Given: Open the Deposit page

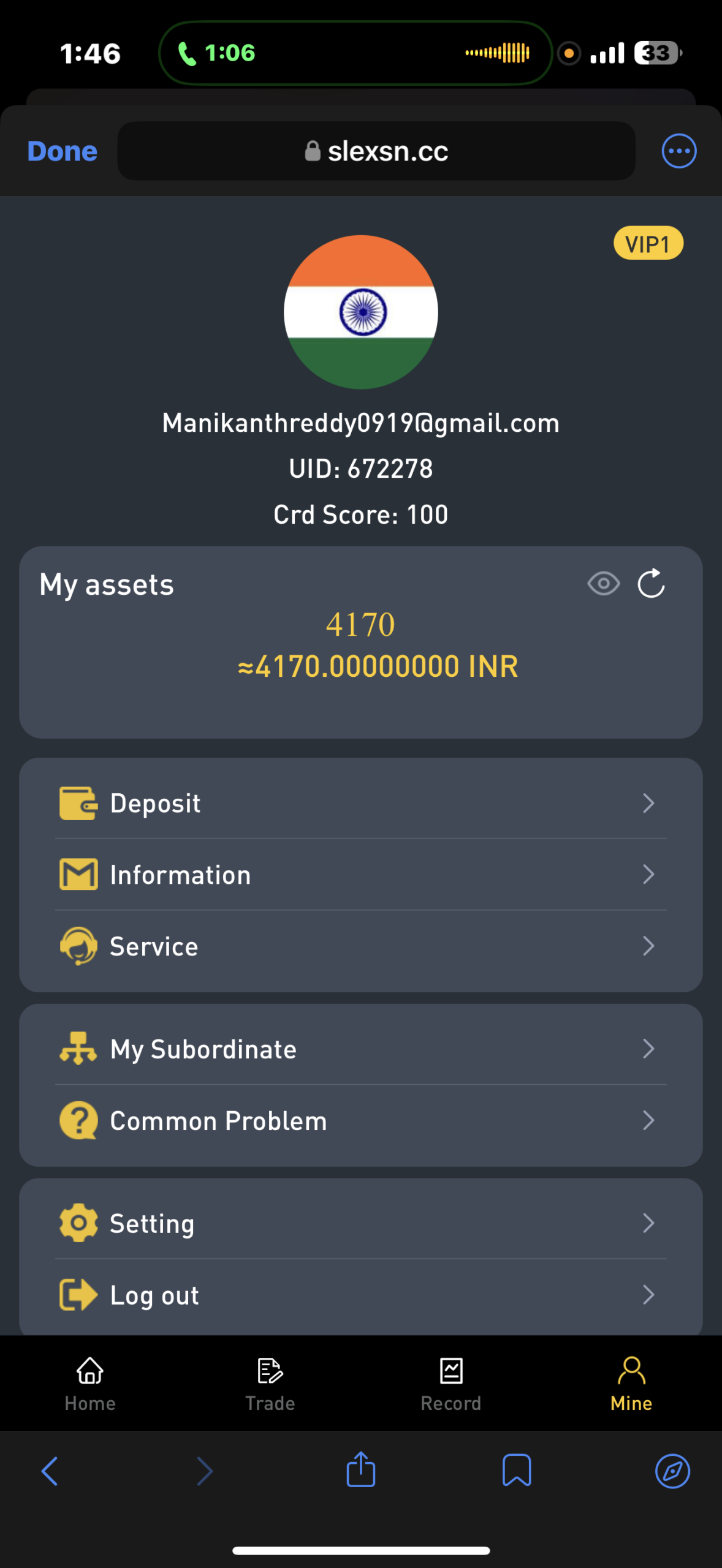Looking at the screenshot, I should (360, 803).
